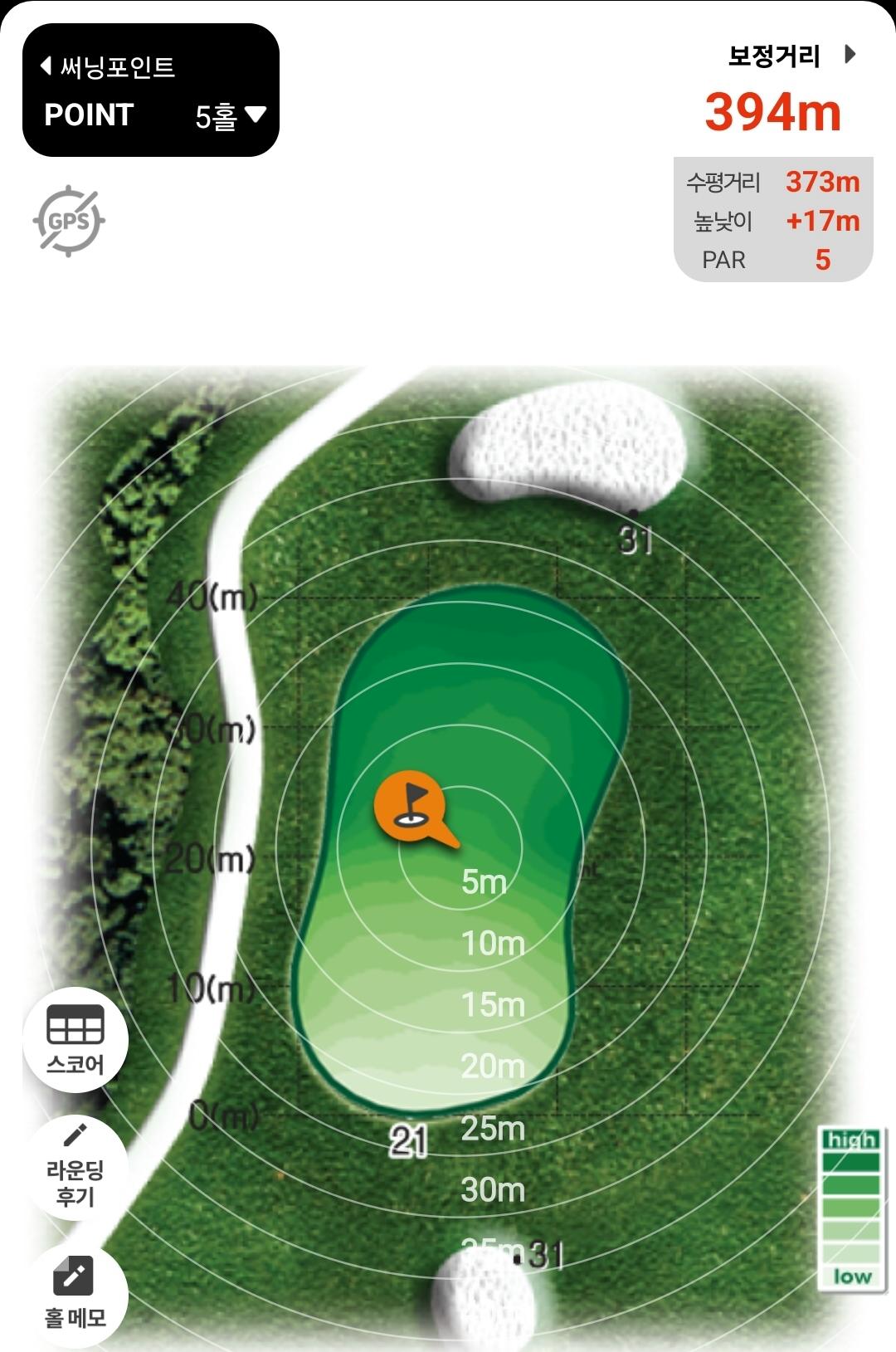This screenshot has height=1352, width=896.
Task: Open the 5홀 hole selector dropdown
Action: click(x=231, y=115)
